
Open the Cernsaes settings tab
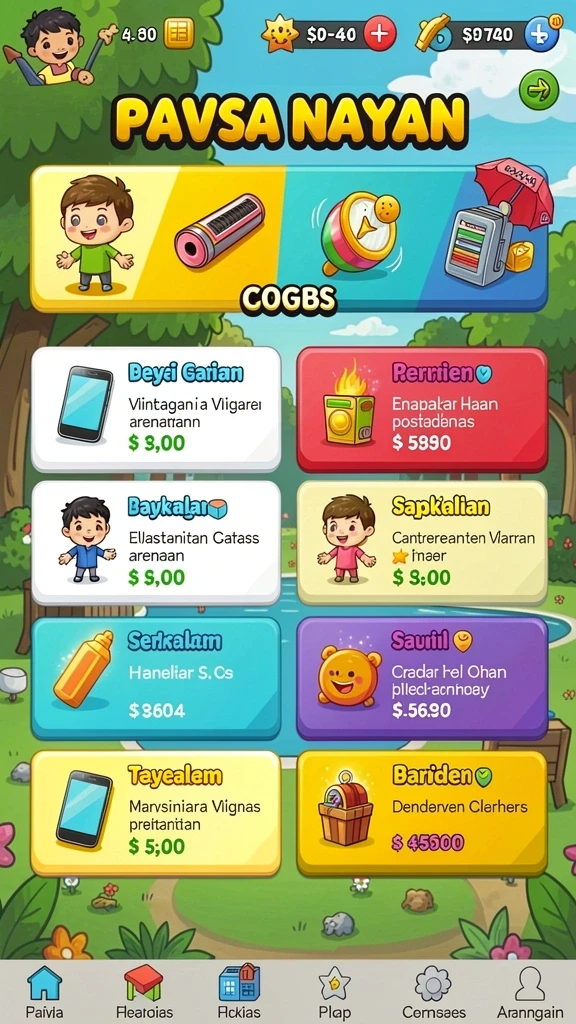[434, 993]
